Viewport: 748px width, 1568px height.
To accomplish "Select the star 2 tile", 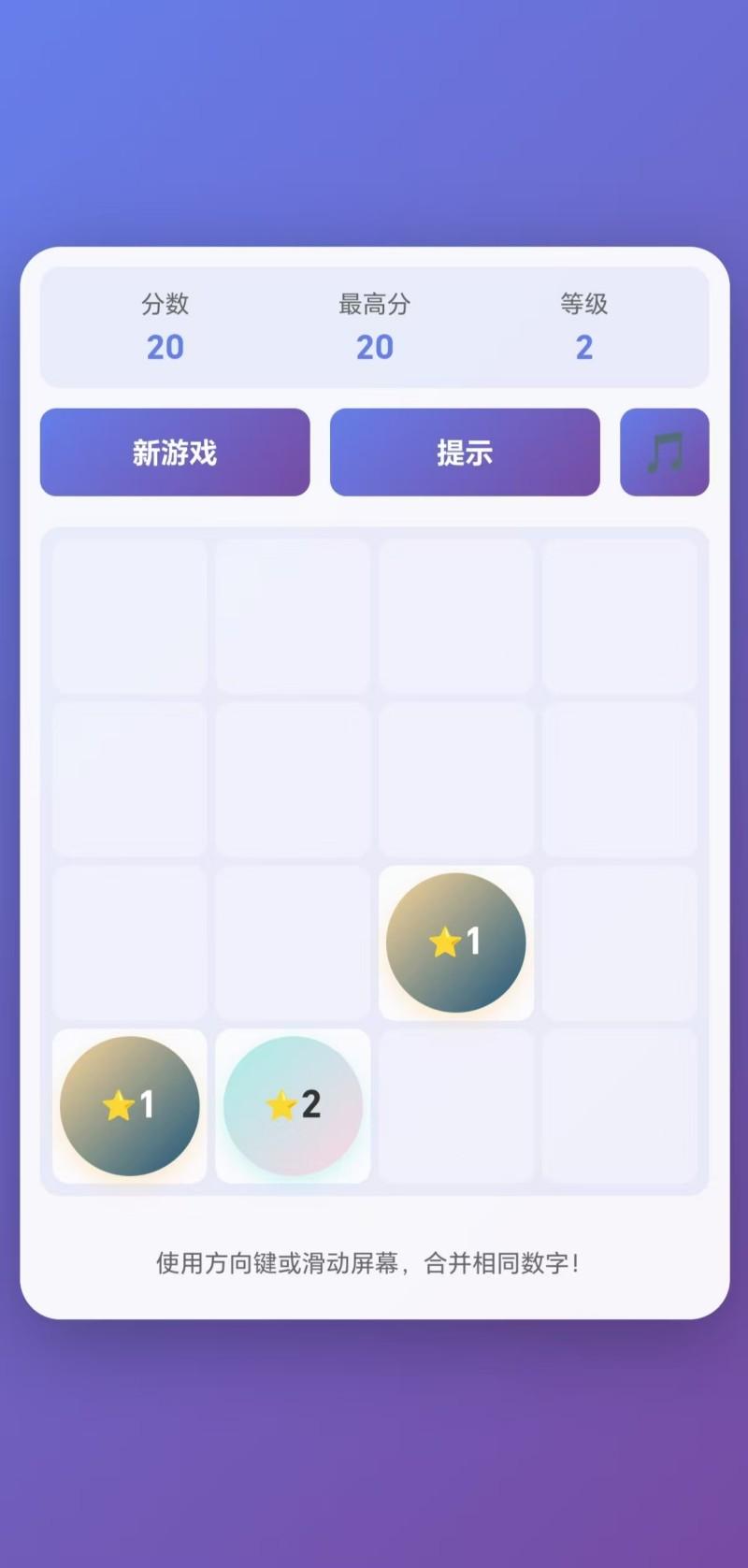I will [293, 1106].
